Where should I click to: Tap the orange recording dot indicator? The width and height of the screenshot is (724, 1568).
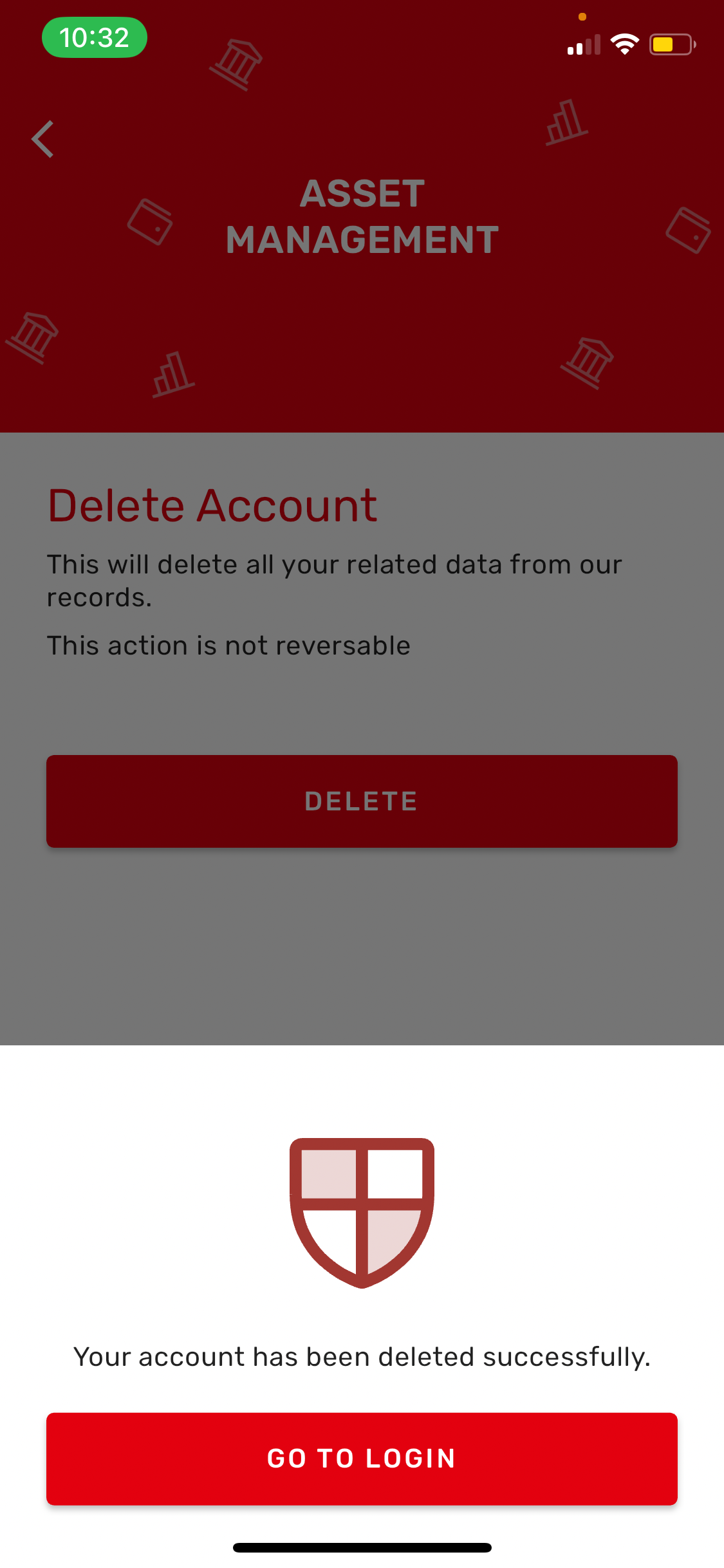coord(582,17)
